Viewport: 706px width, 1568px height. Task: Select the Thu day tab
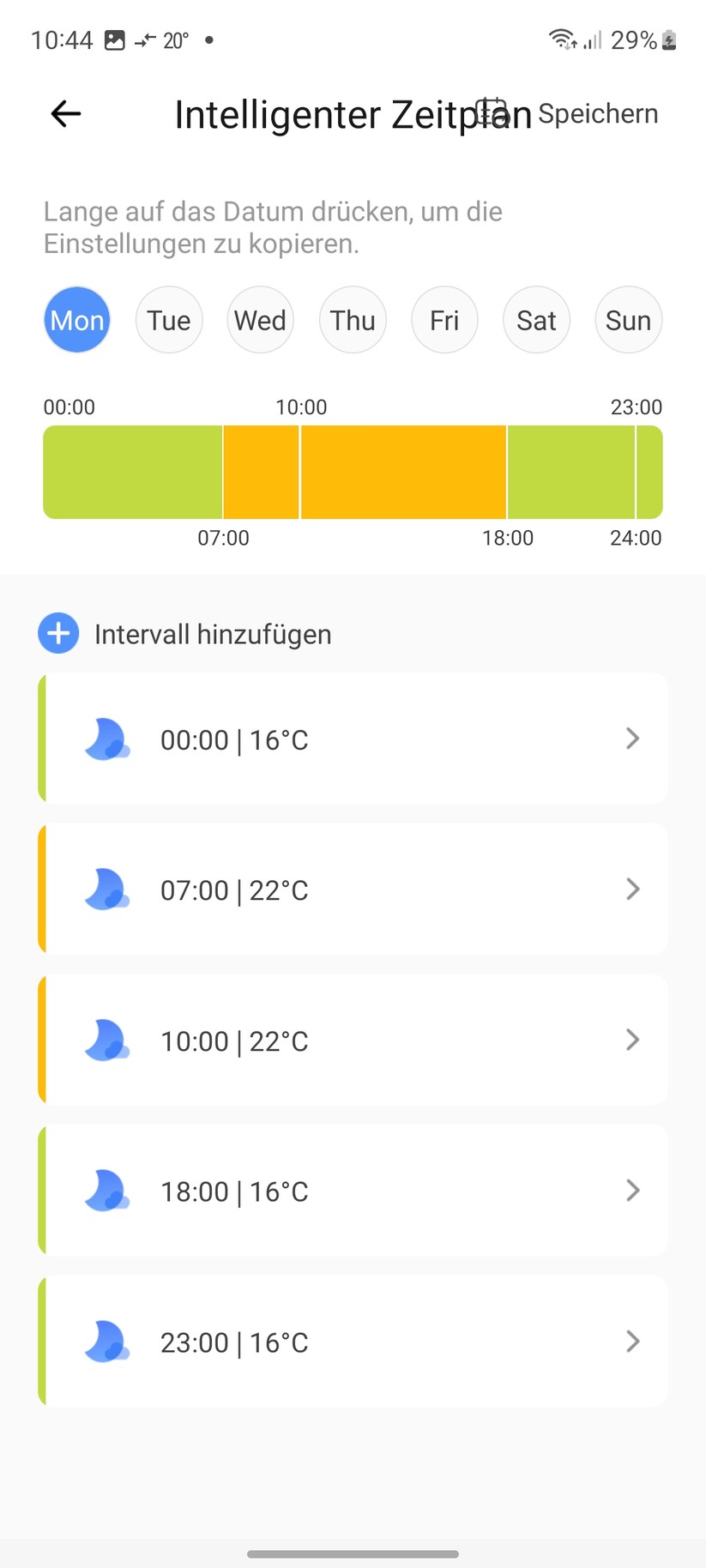coord(353,319)
